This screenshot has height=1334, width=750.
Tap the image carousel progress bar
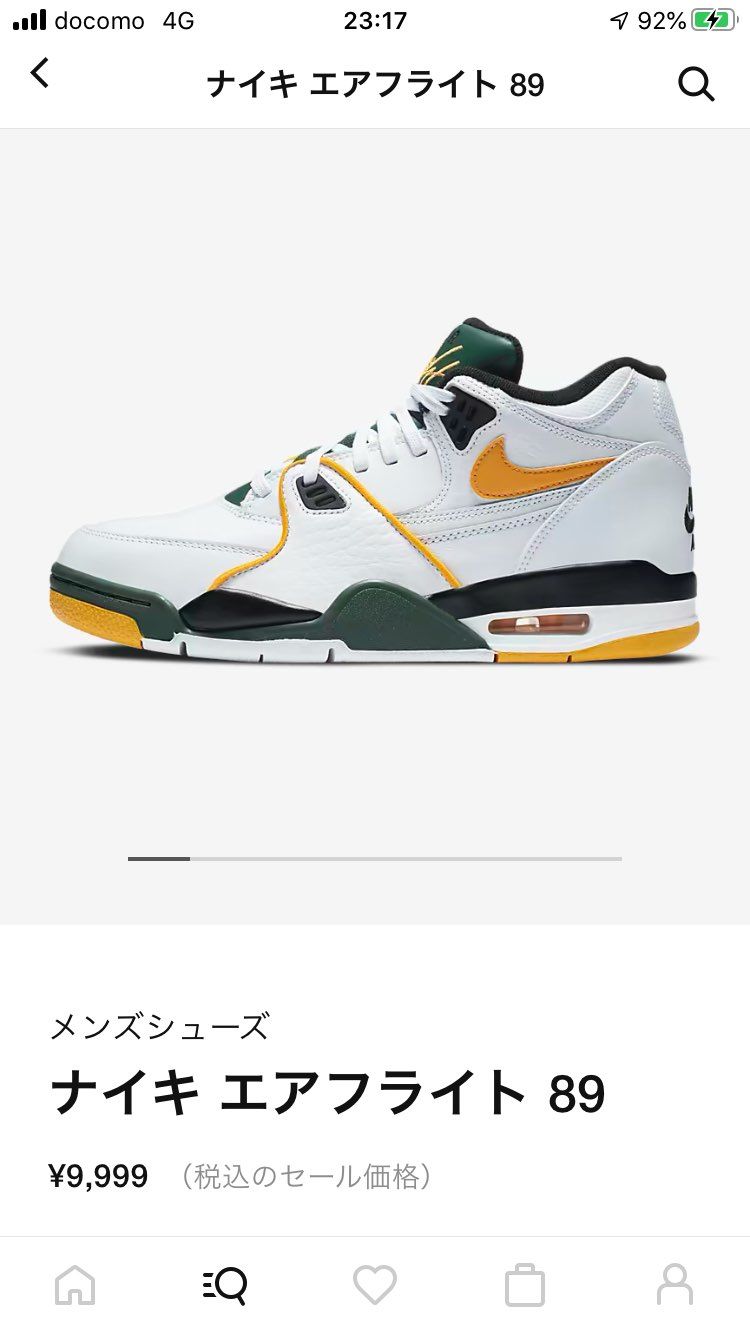[374, 858]
